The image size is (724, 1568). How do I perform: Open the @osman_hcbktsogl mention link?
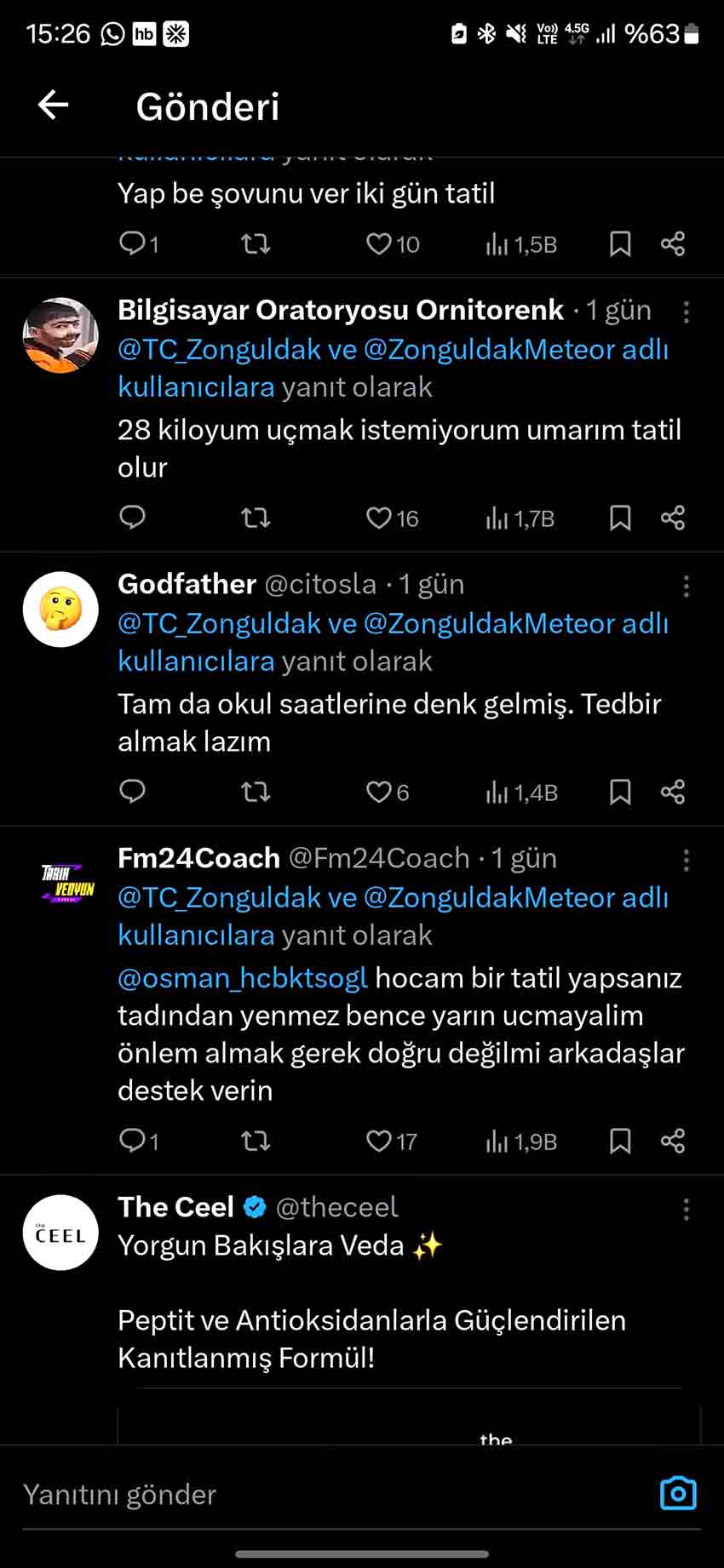click(243, 978)
